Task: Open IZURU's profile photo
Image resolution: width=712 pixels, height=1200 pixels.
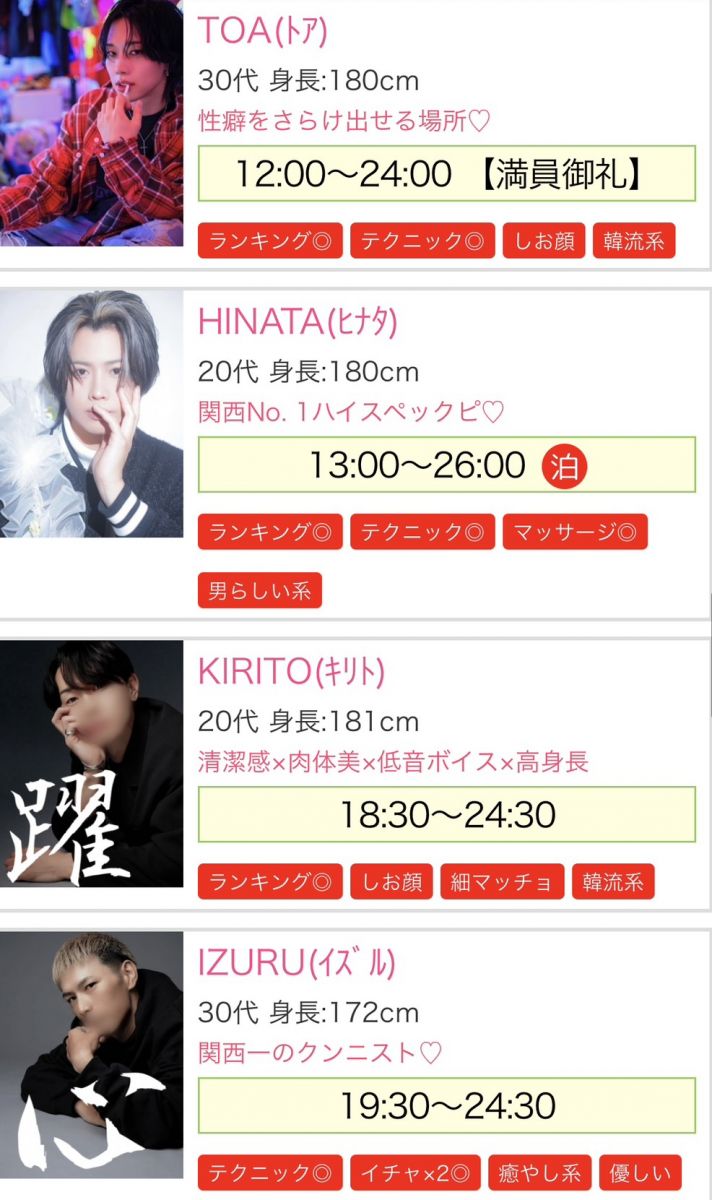Action: 92,1054
